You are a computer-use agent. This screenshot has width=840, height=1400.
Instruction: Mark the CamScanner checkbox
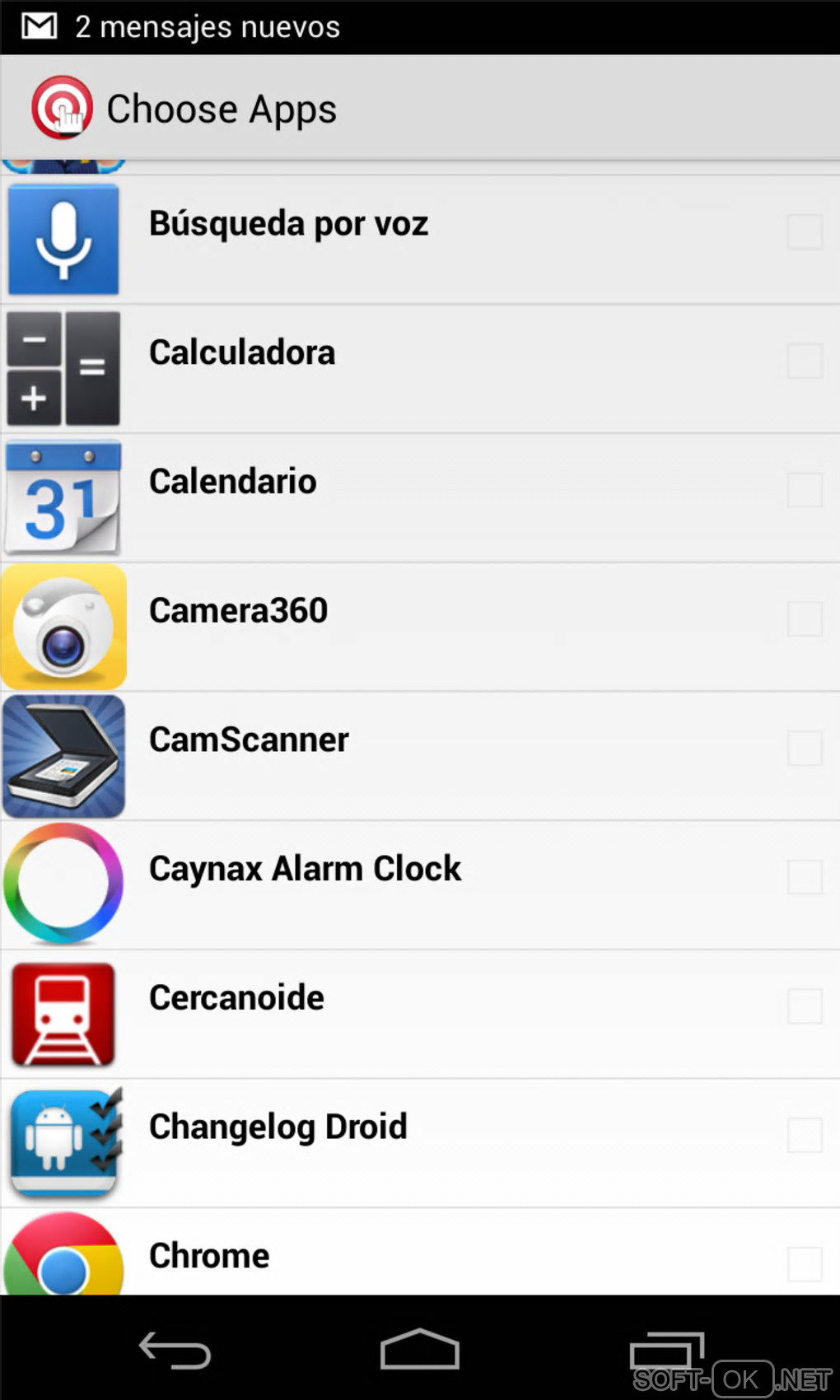pyautogui.click(x=805, y=748)
